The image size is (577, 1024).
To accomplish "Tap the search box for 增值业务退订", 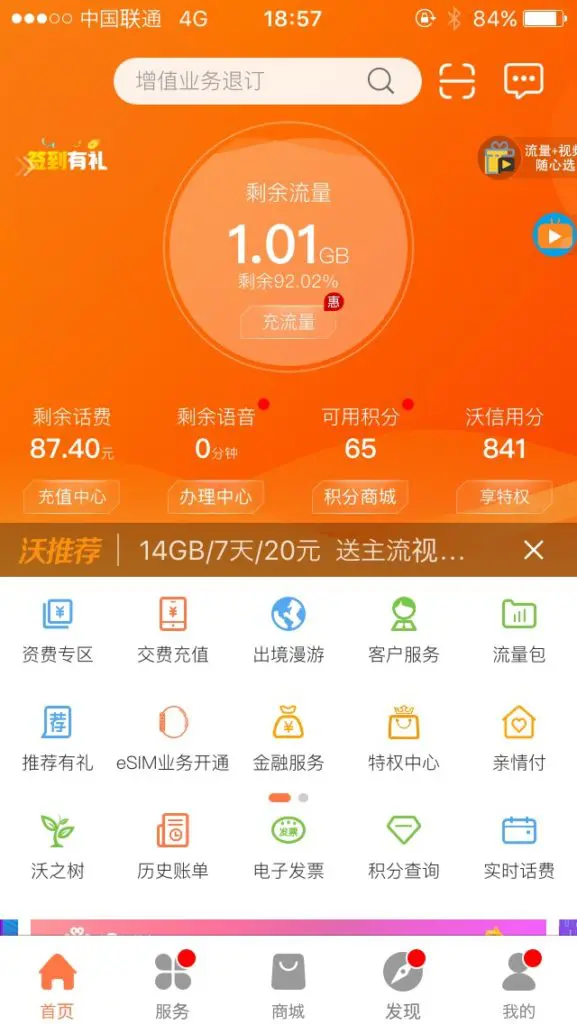I will (x=267, y=81).
